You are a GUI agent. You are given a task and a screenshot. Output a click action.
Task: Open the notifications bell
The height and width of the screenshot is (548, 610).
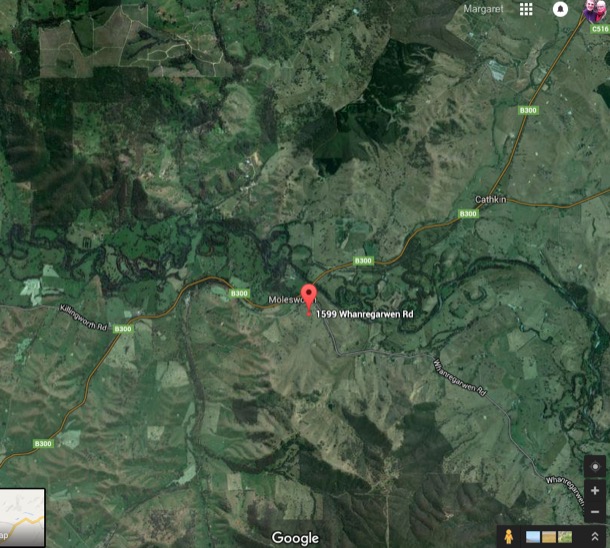click(x=562, y=9)
